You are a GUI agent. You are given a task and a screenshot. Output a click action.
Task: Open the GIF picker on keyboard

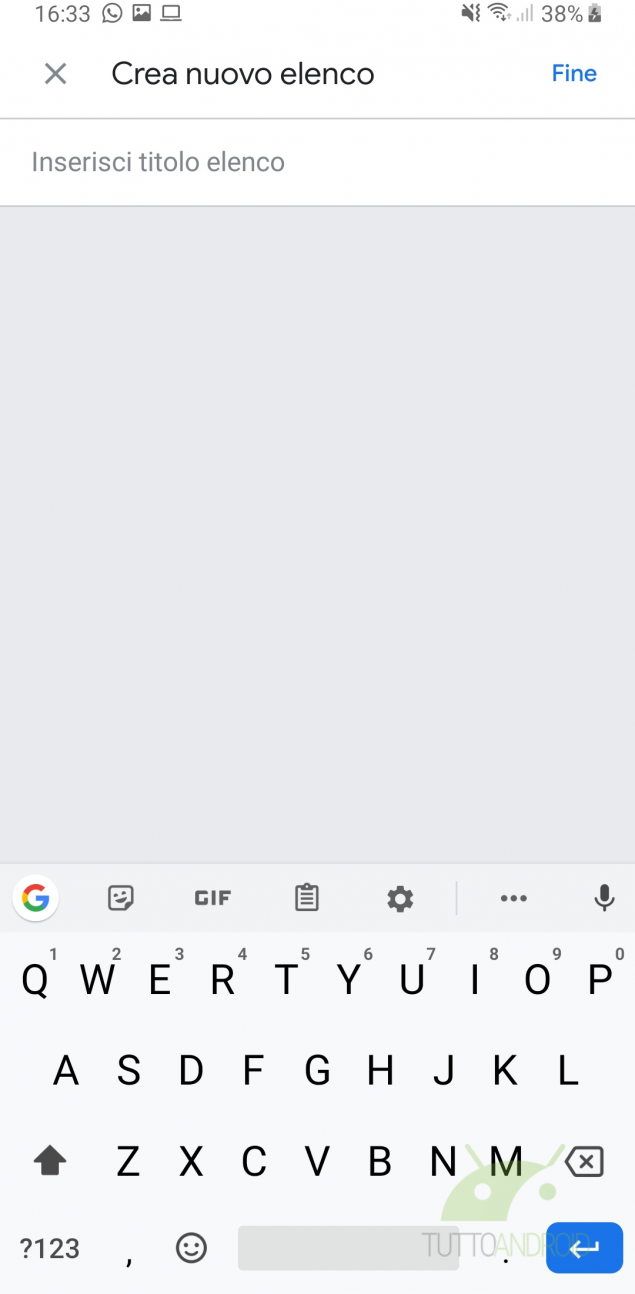tap(212, 898)
